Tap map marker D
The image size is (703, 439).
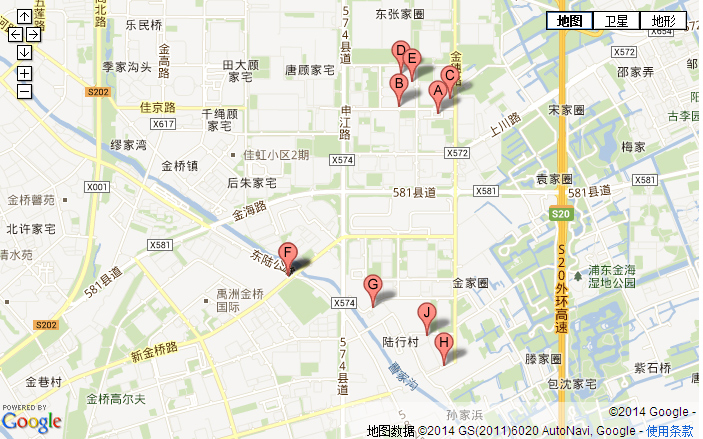coord(400,53)
